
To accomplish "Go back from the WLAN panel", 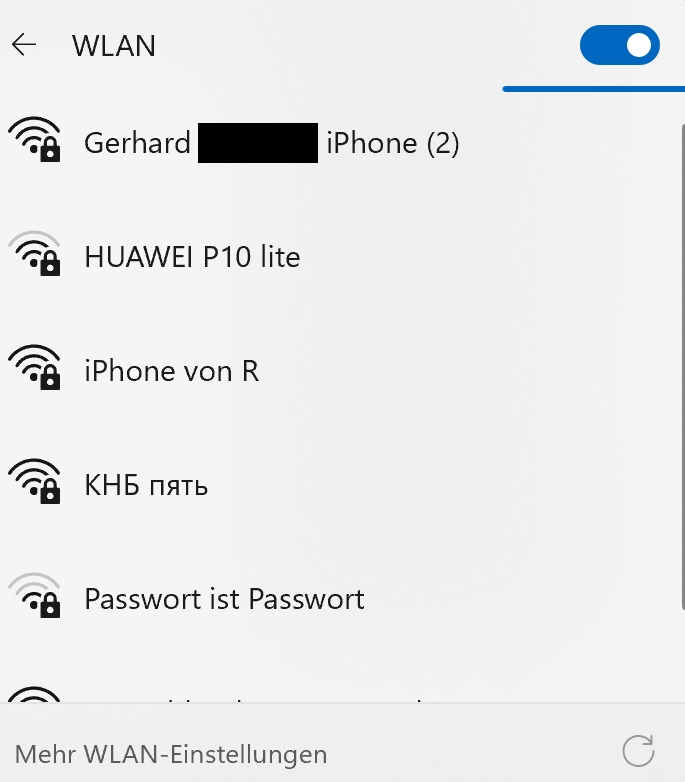I will [24, 45].
